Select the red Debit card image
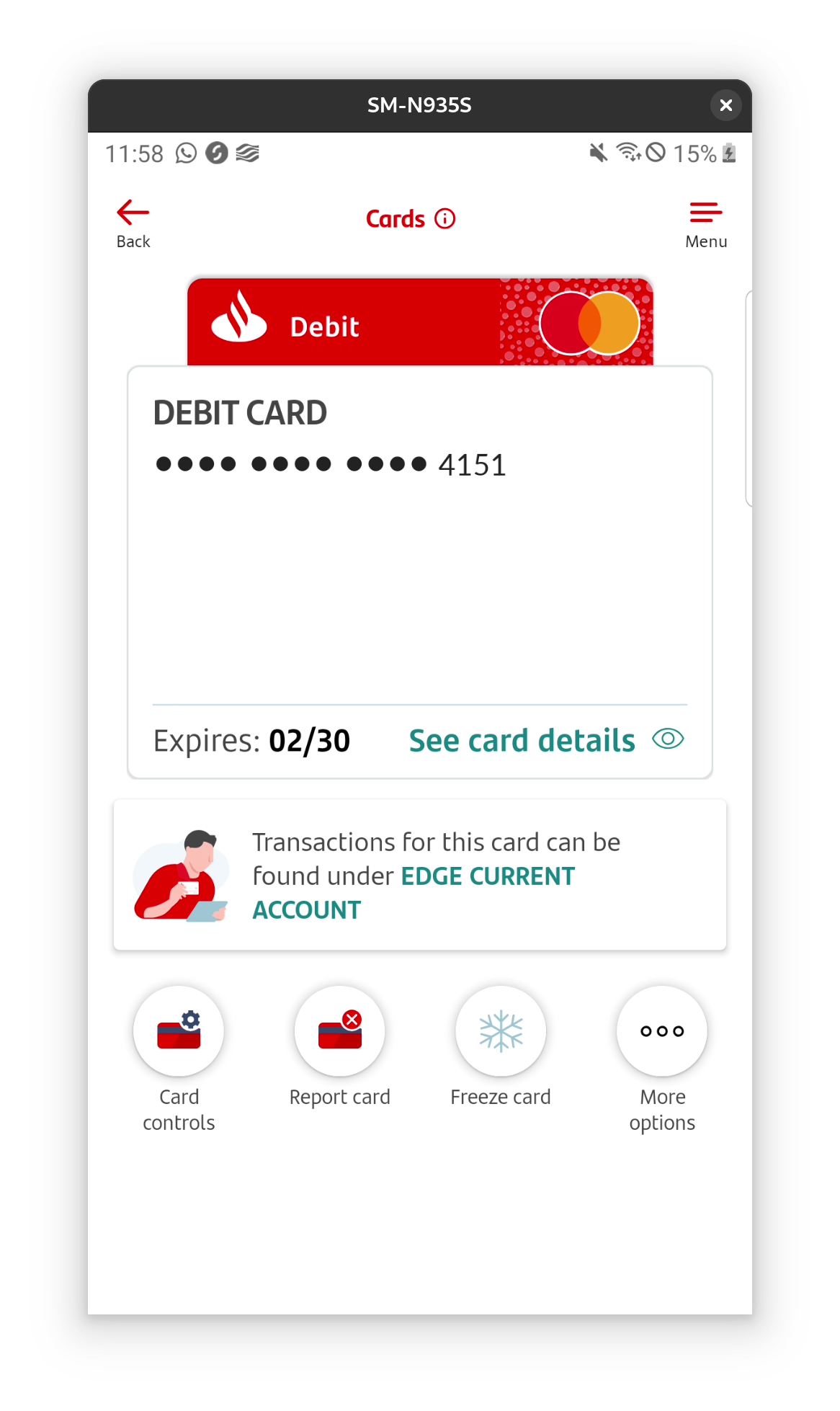840x1411 pixels. pyautogui.click(x=420, y=321)
